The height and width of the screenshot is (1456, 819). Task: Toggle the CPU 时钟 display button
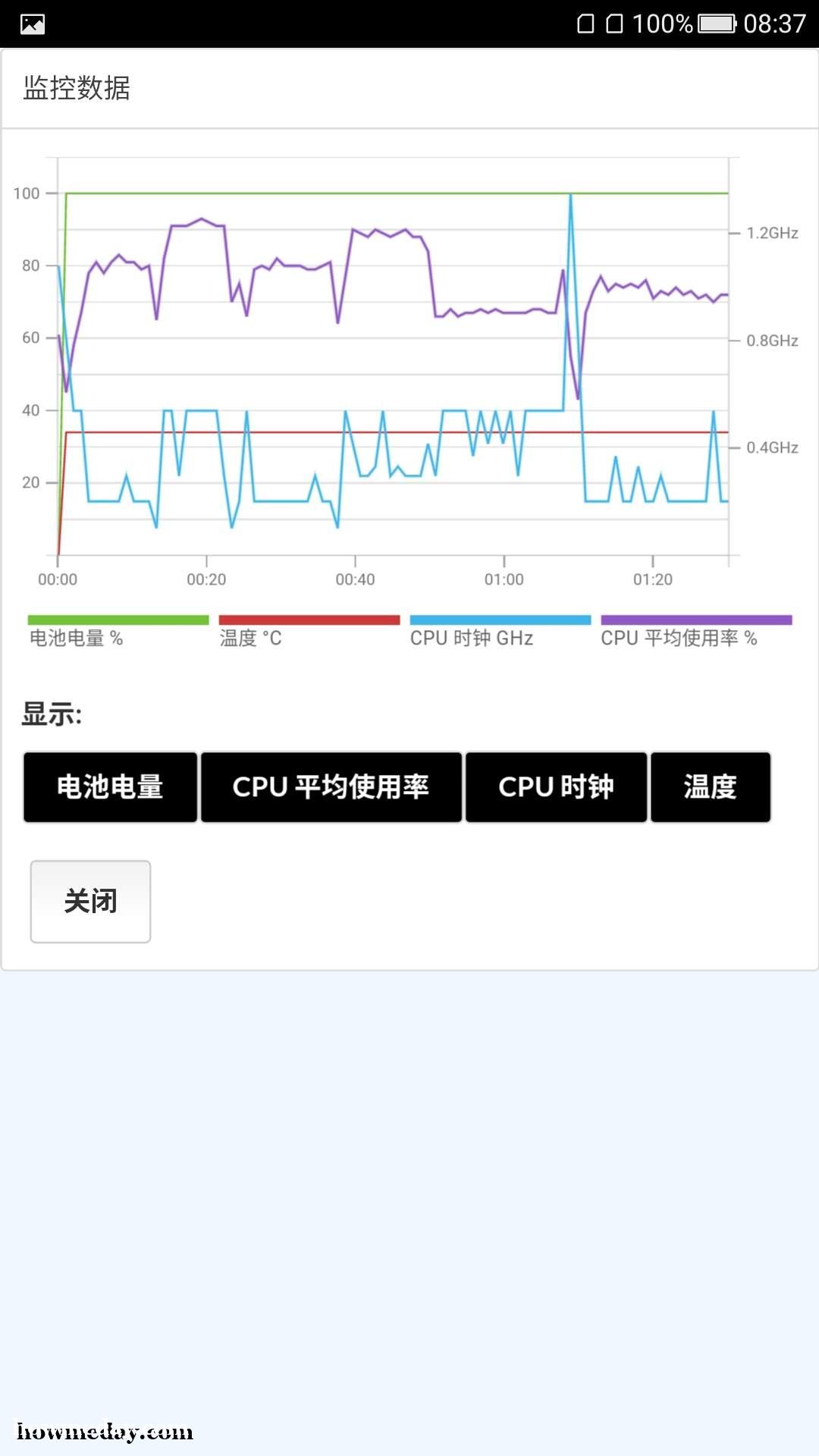click(556, 787)
